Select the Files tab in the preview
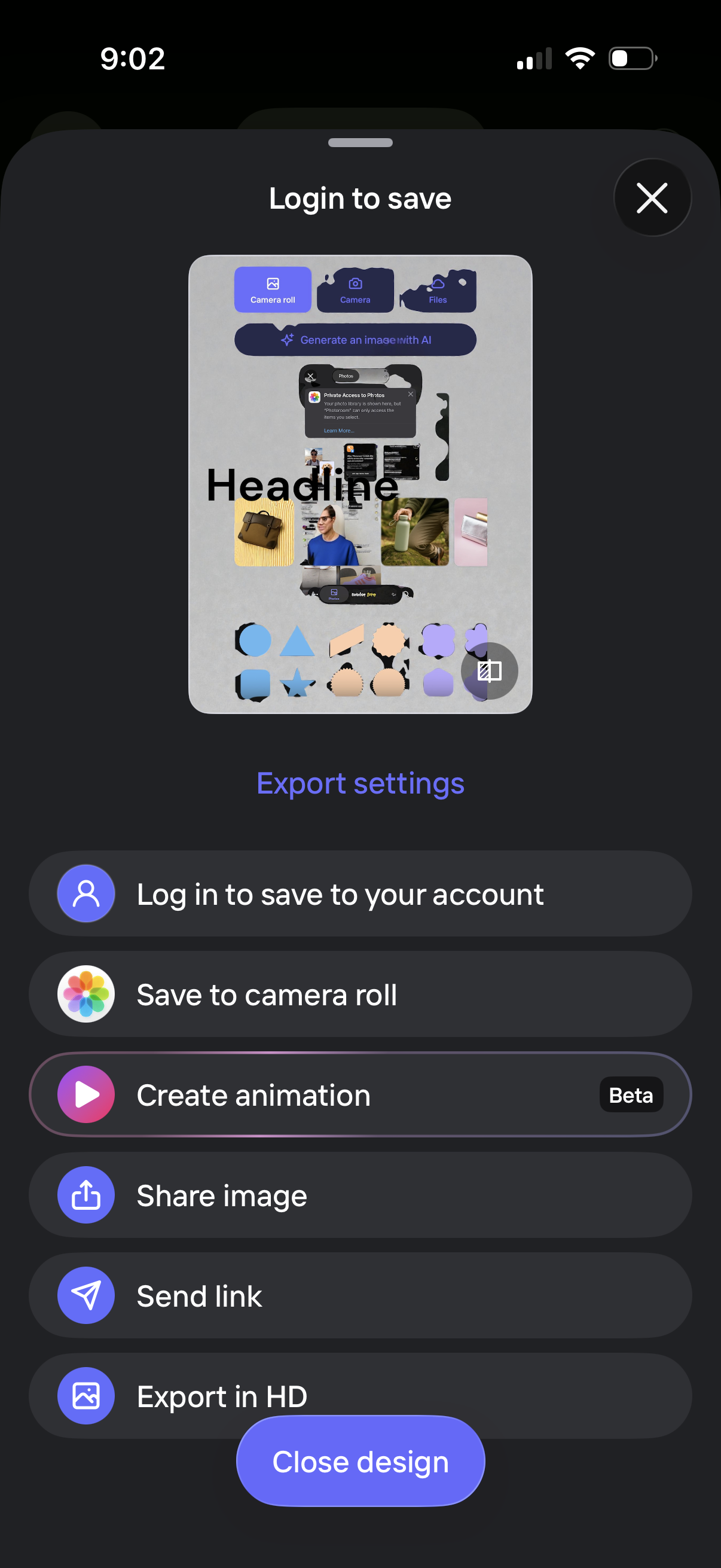 (438, 289)
